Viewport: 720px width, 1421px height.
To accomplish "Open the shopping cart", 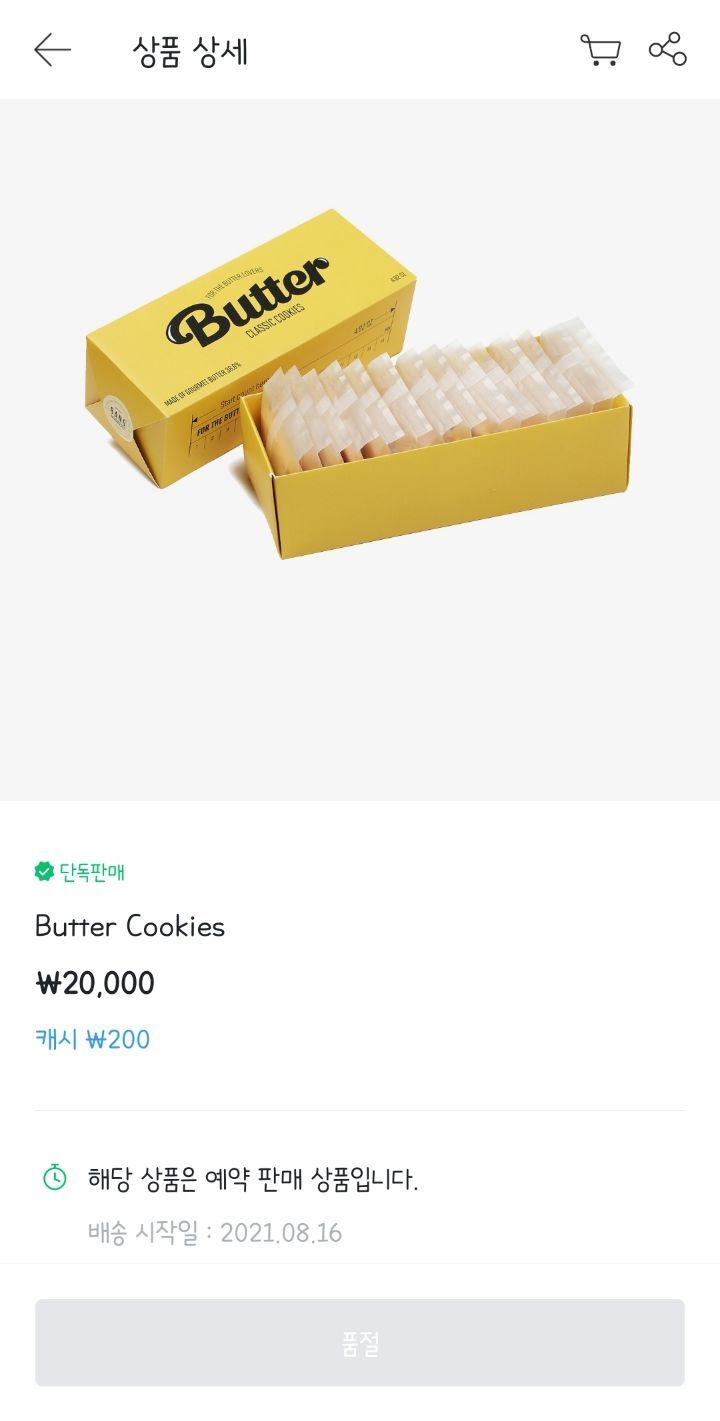I will point(600,49).
